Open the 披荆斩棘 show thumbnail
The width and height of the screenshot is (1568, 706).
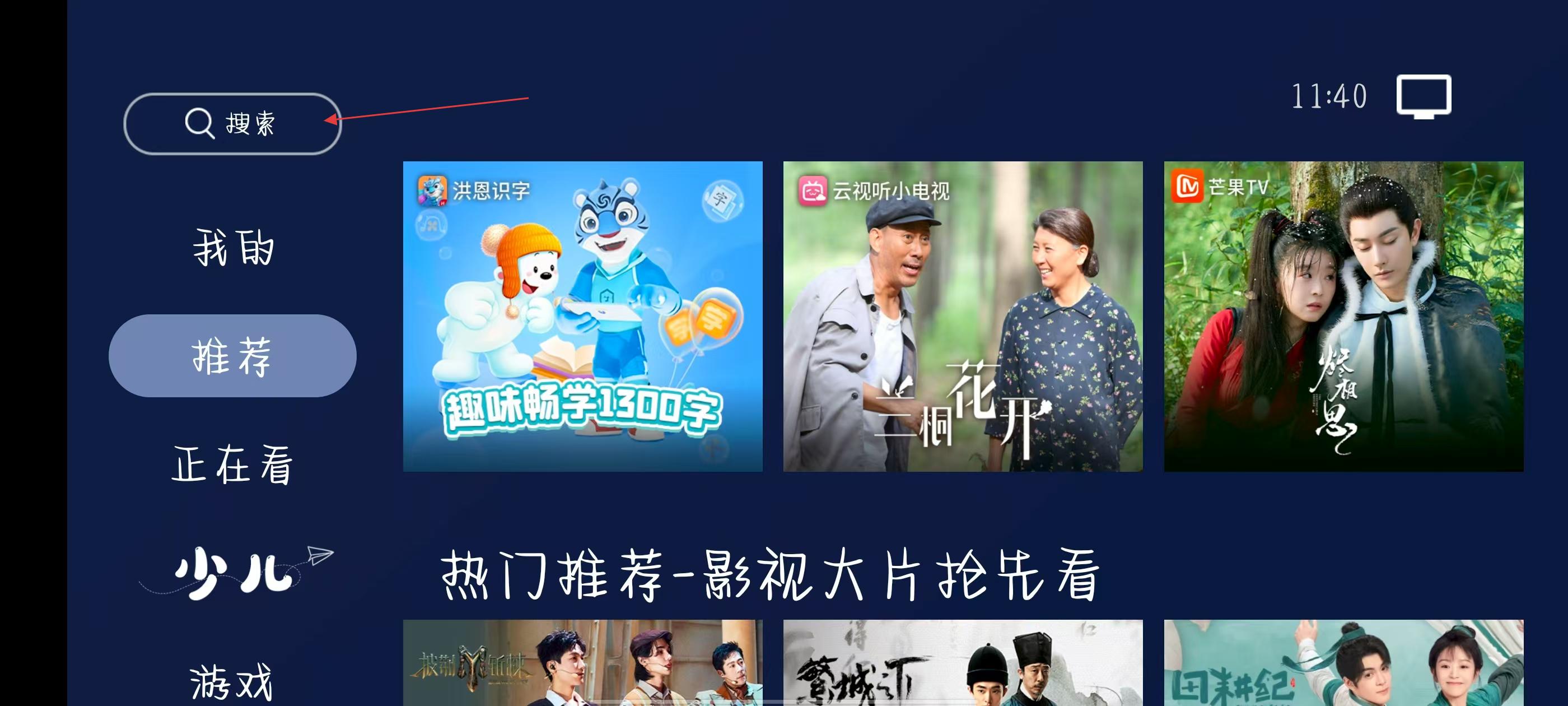click(582, 663)
